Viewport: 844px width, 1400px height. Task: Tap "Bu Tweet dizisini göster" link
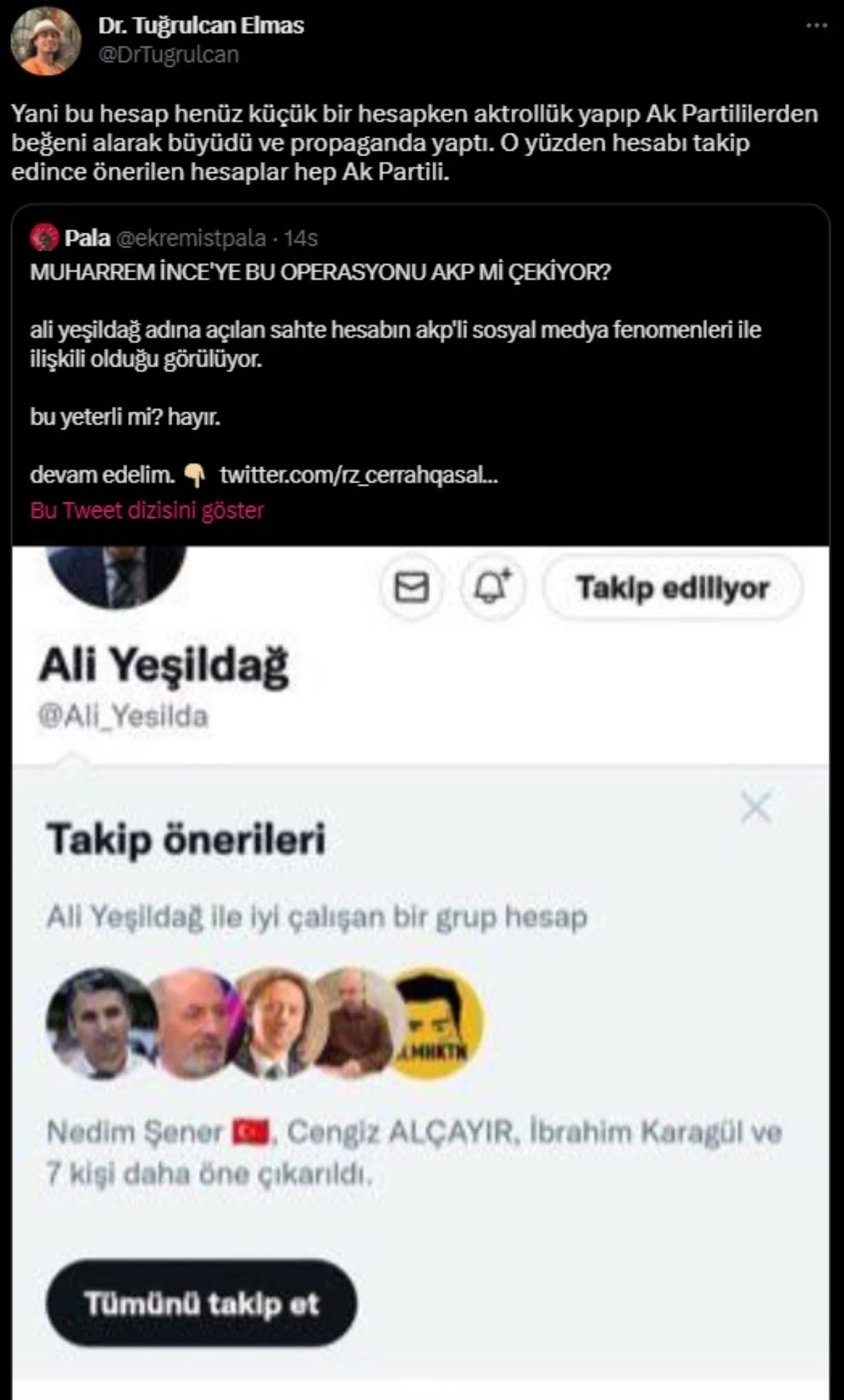click(147, 510)
